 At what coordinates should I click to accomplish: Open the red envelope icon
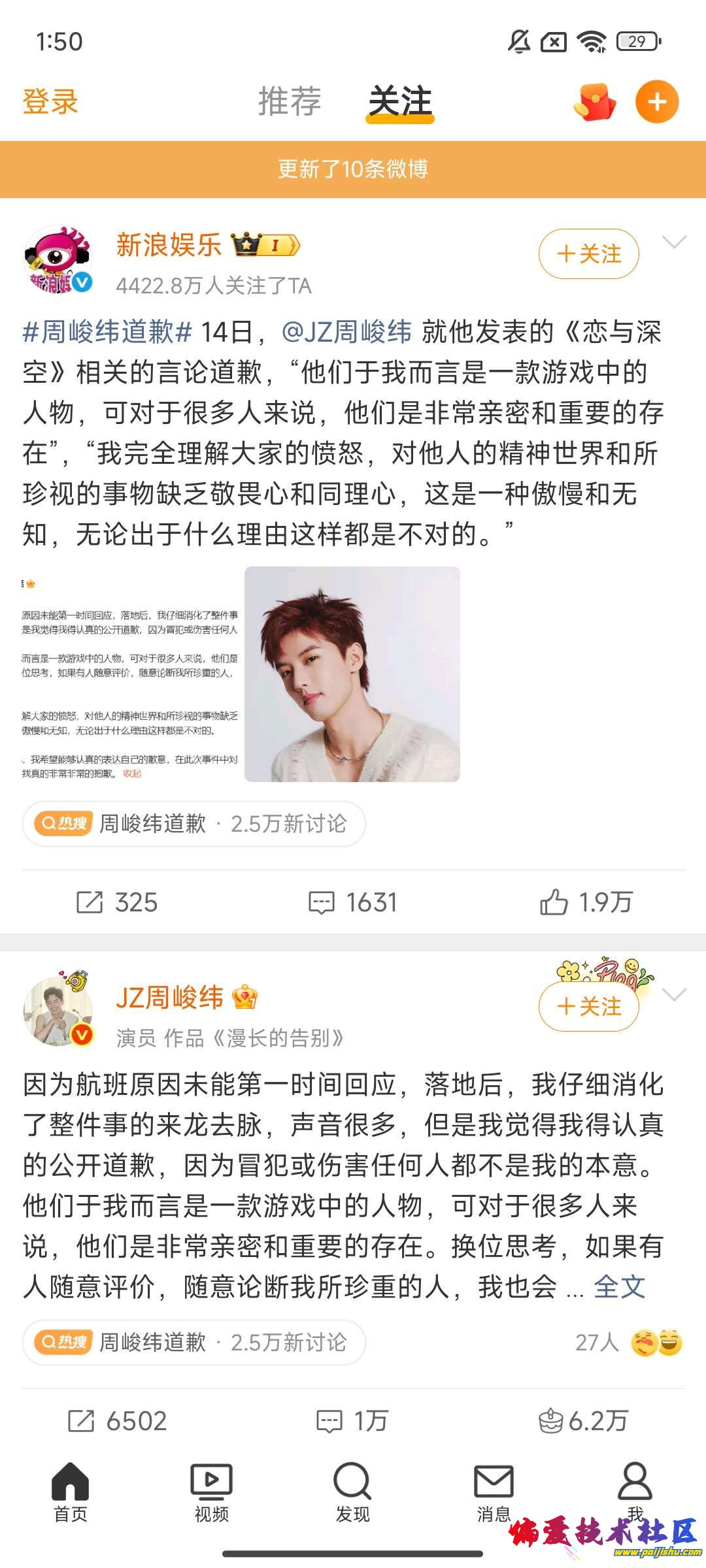click(594, 102)
